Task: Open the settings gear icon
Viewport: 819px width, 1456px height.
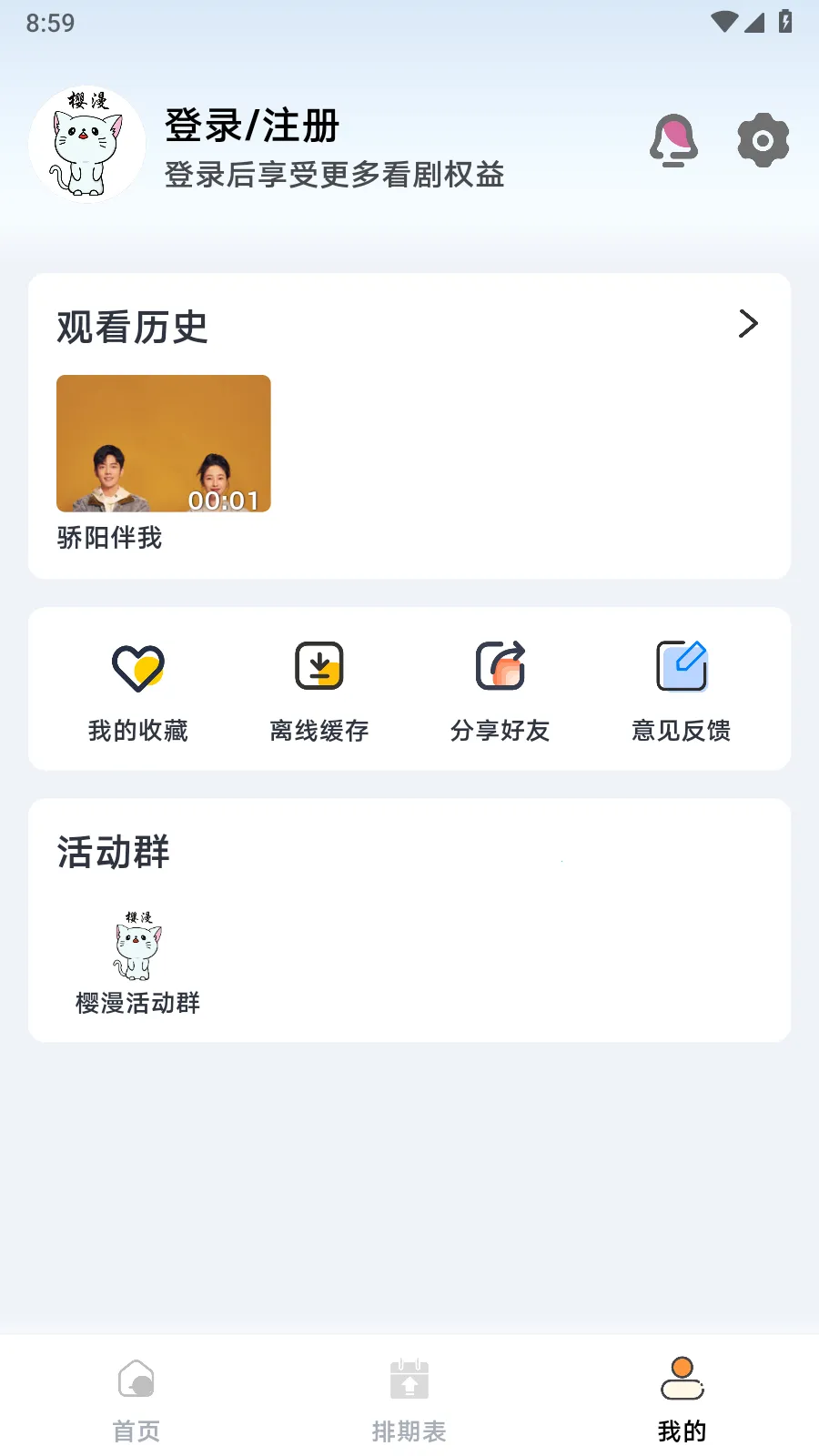Action: (762, 140)
